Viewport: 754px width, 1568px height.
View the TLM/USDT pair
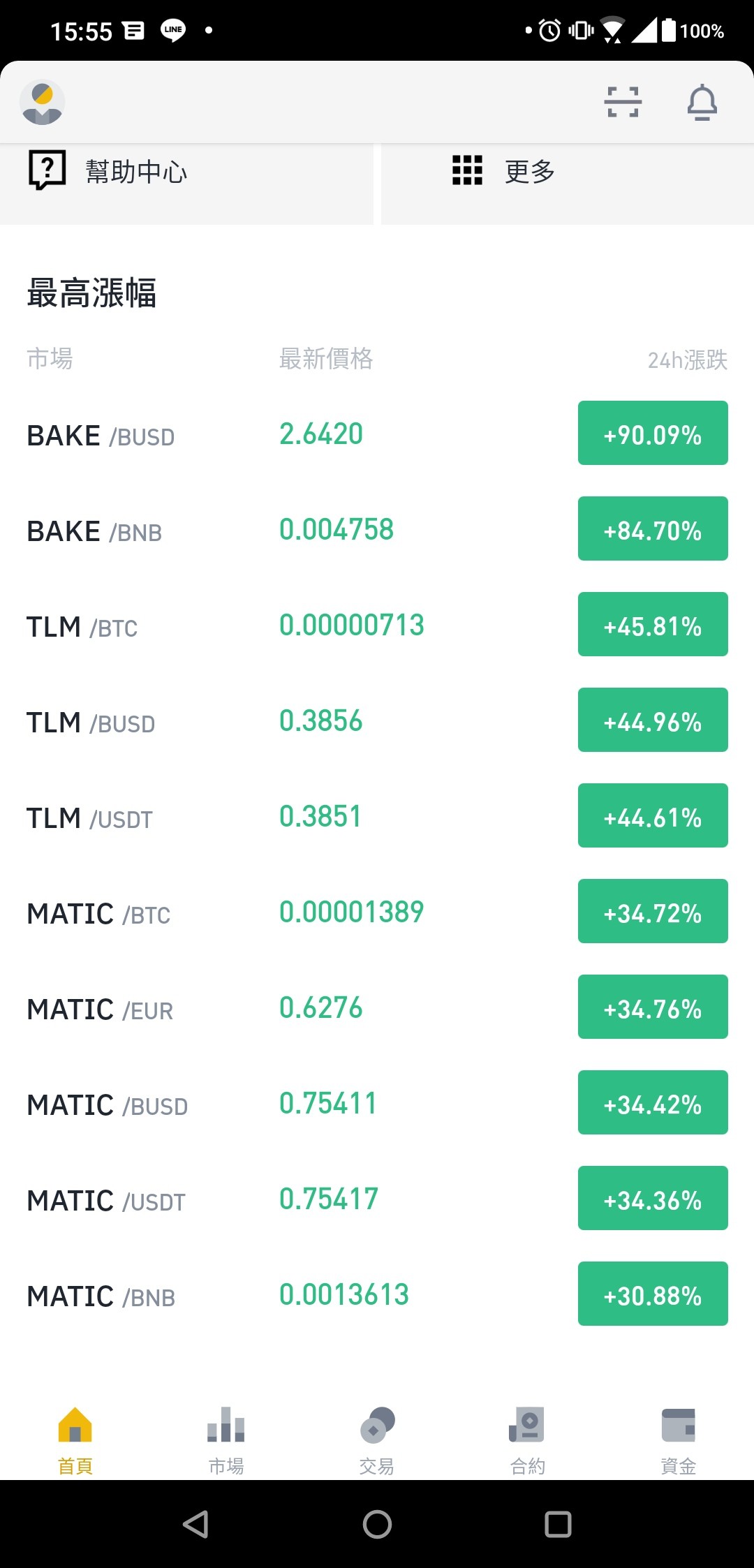coord(377,816)
